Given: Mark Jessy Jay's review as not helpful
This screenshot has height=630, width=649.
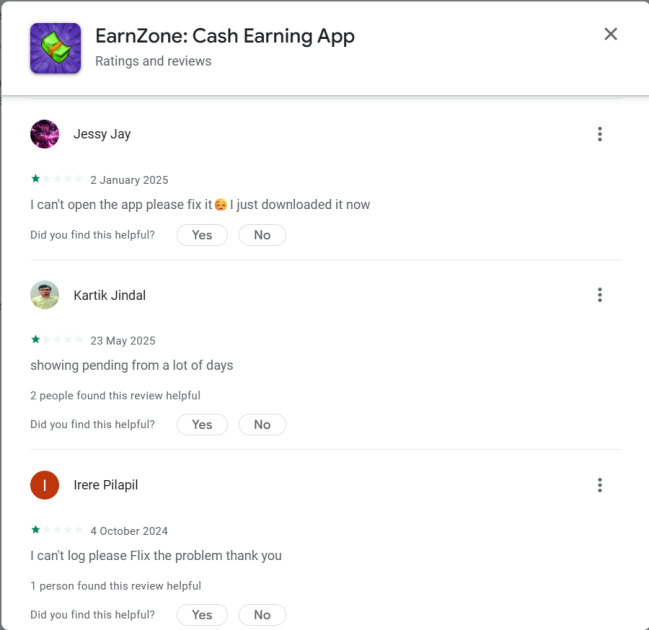Looking at the screenshot, I should tap(262, 235).
